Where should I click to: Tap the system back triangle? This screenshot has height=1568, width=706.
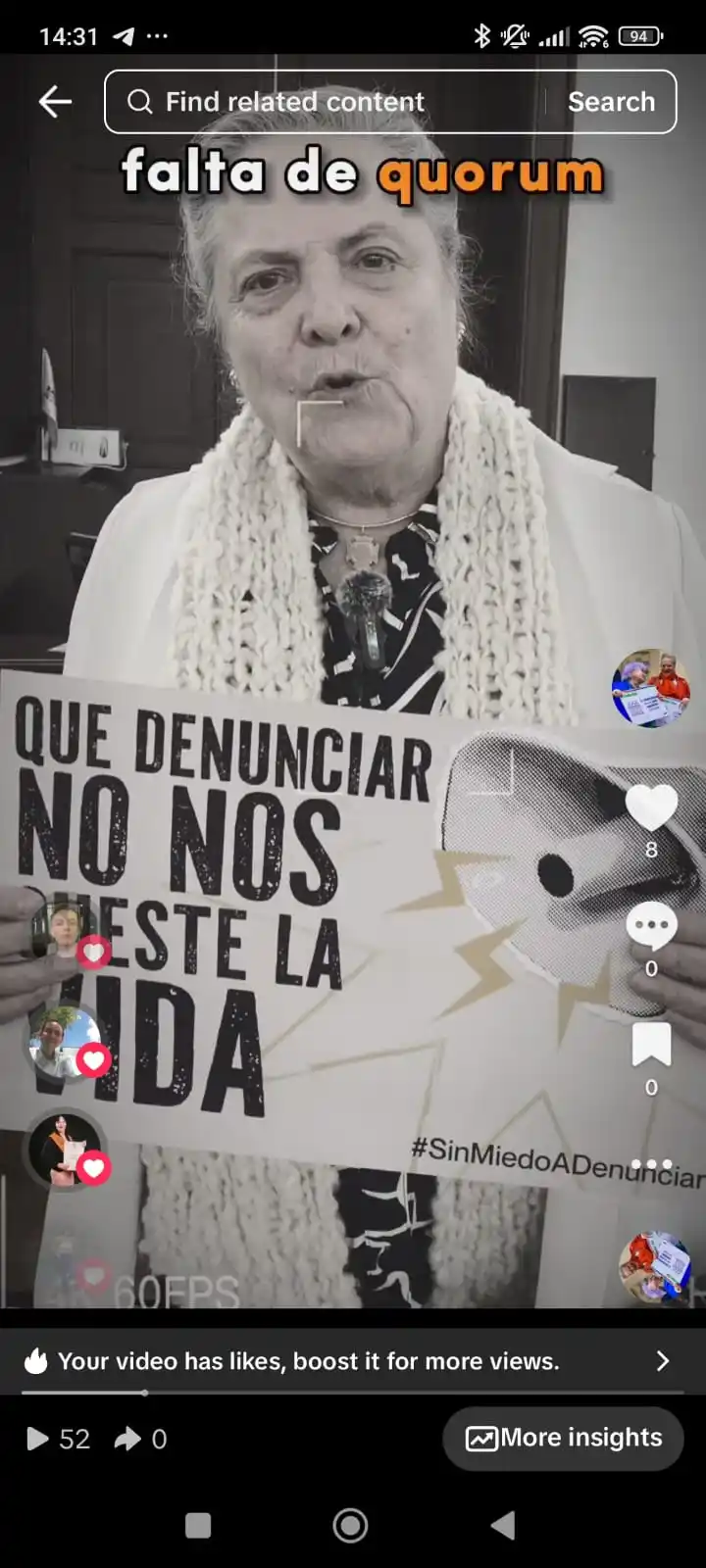pos(503,1525)
